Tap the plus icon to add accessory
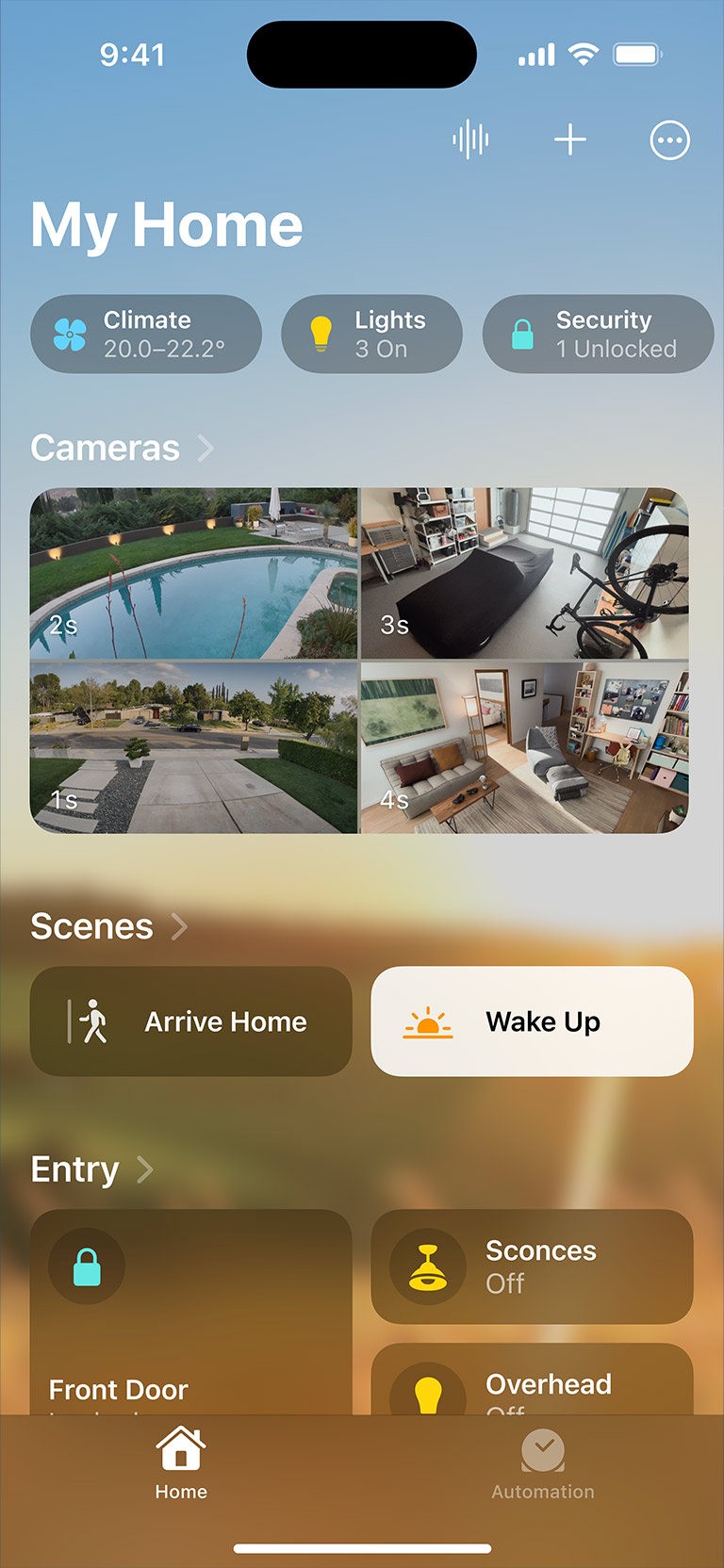724x1568 pixels. coord(569,140)
